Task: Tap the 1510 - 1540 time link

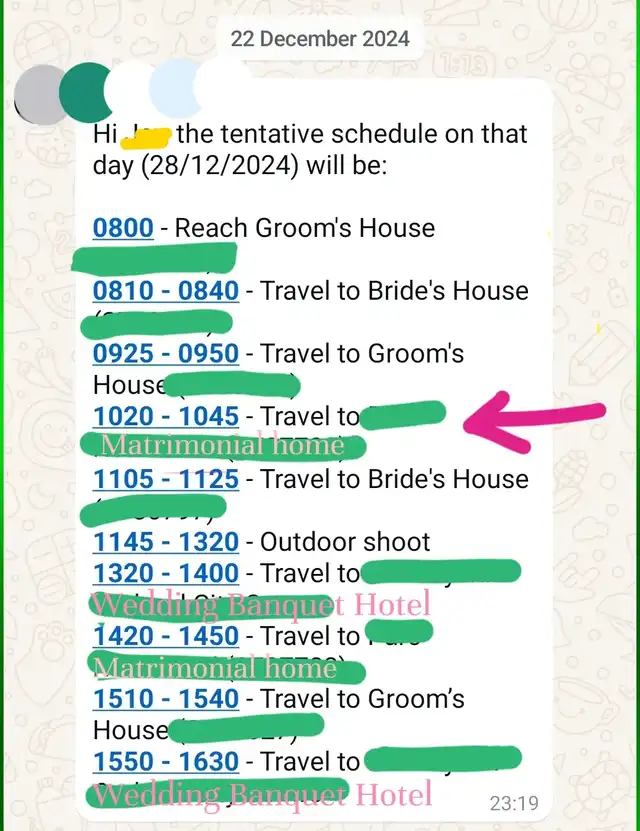Action: coord(166,699)
